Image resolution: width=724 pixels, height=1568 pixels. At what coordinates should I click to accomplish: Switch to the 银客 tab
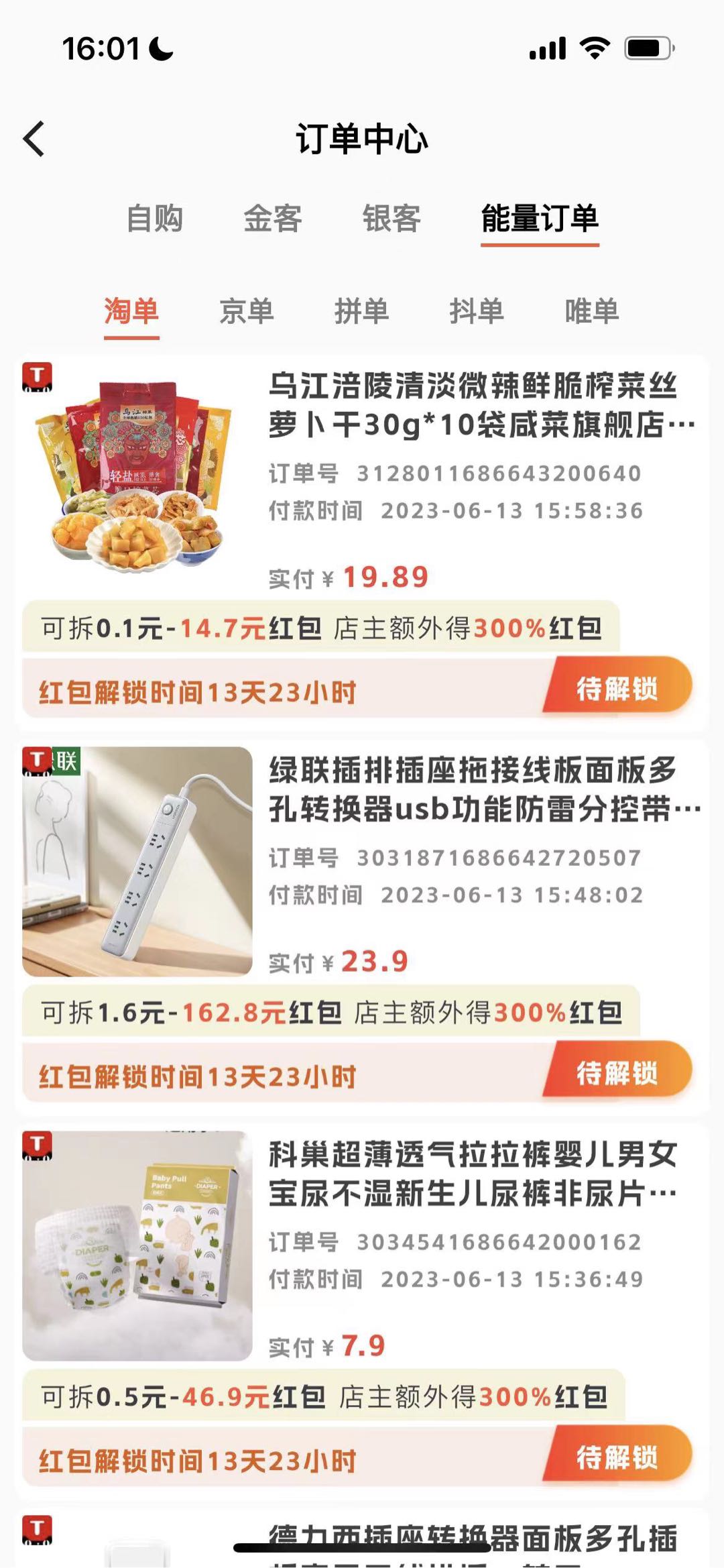click(x=391, y=219)
